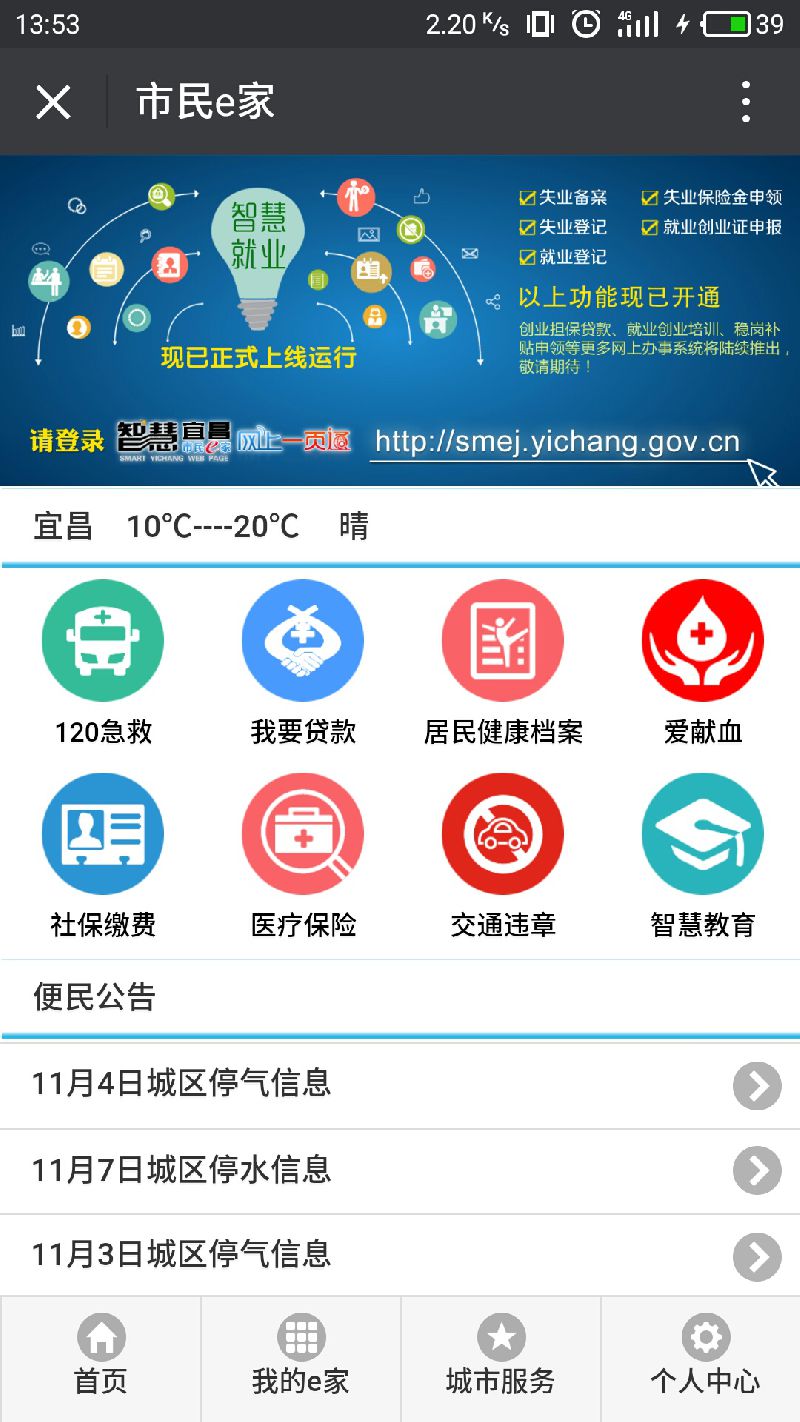800x1422 pixels.
Task: Open 个人中心 tab
Action: [701, 1359]
